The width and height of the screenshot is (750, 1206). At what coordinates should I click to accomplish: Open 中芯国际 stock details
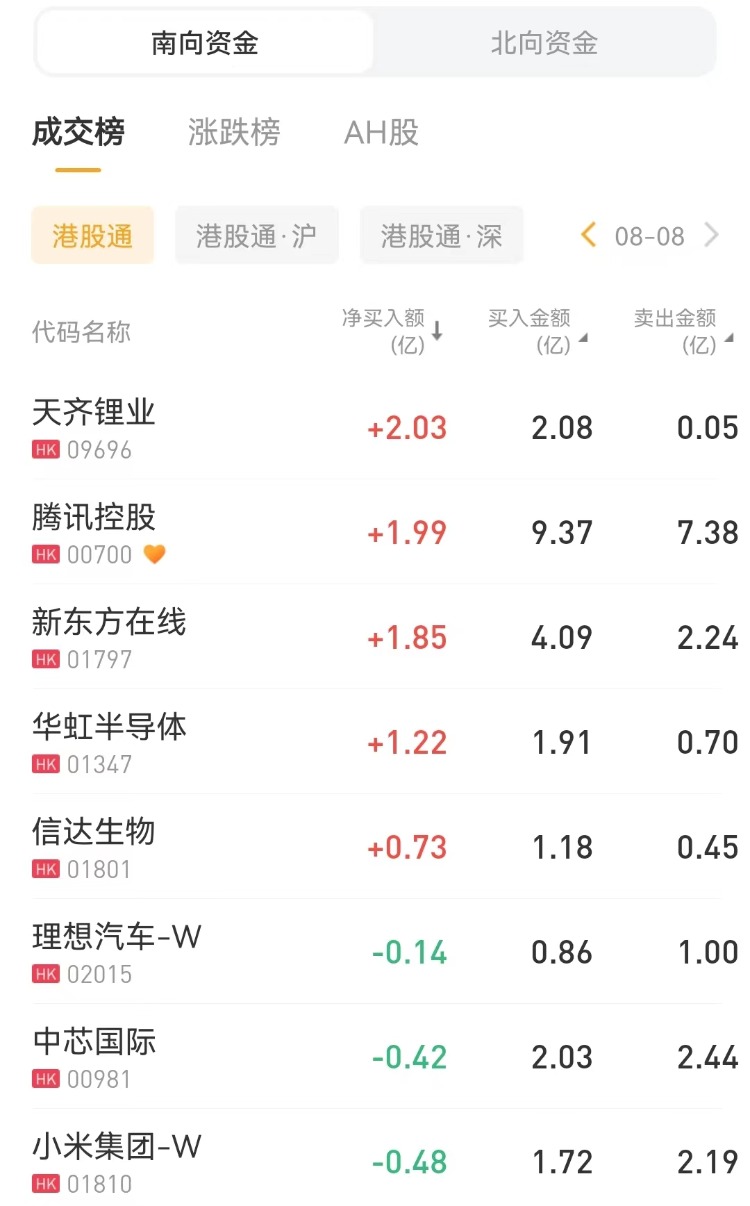coord(94,1057)
